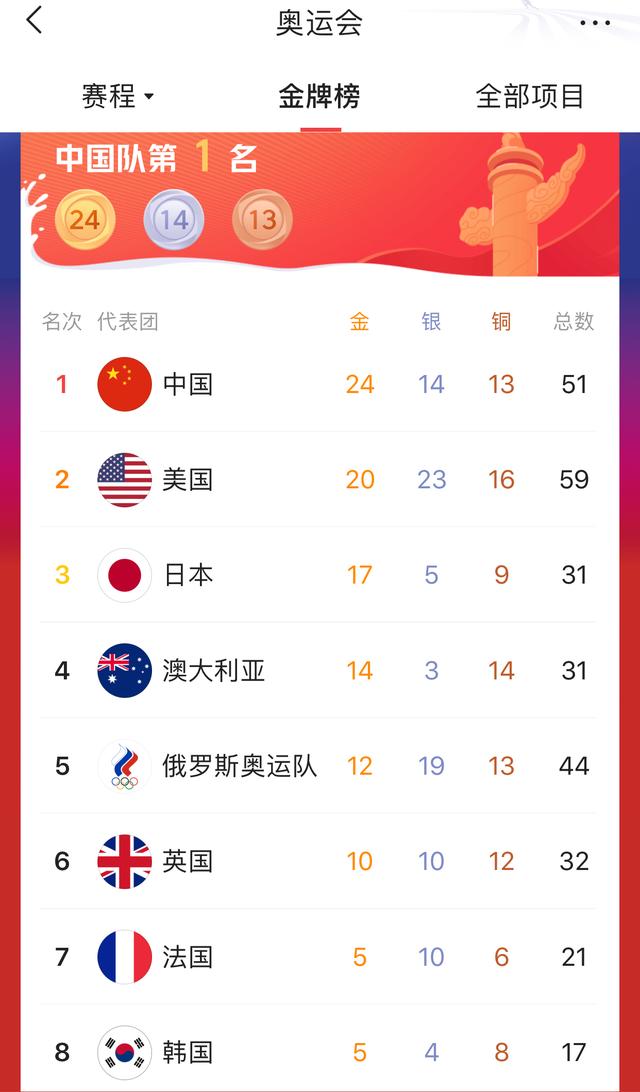Image resolution: width=640 pixels, height=1092 pixels.
Task: Open the three-dot overflow menu
Action: 595,22
